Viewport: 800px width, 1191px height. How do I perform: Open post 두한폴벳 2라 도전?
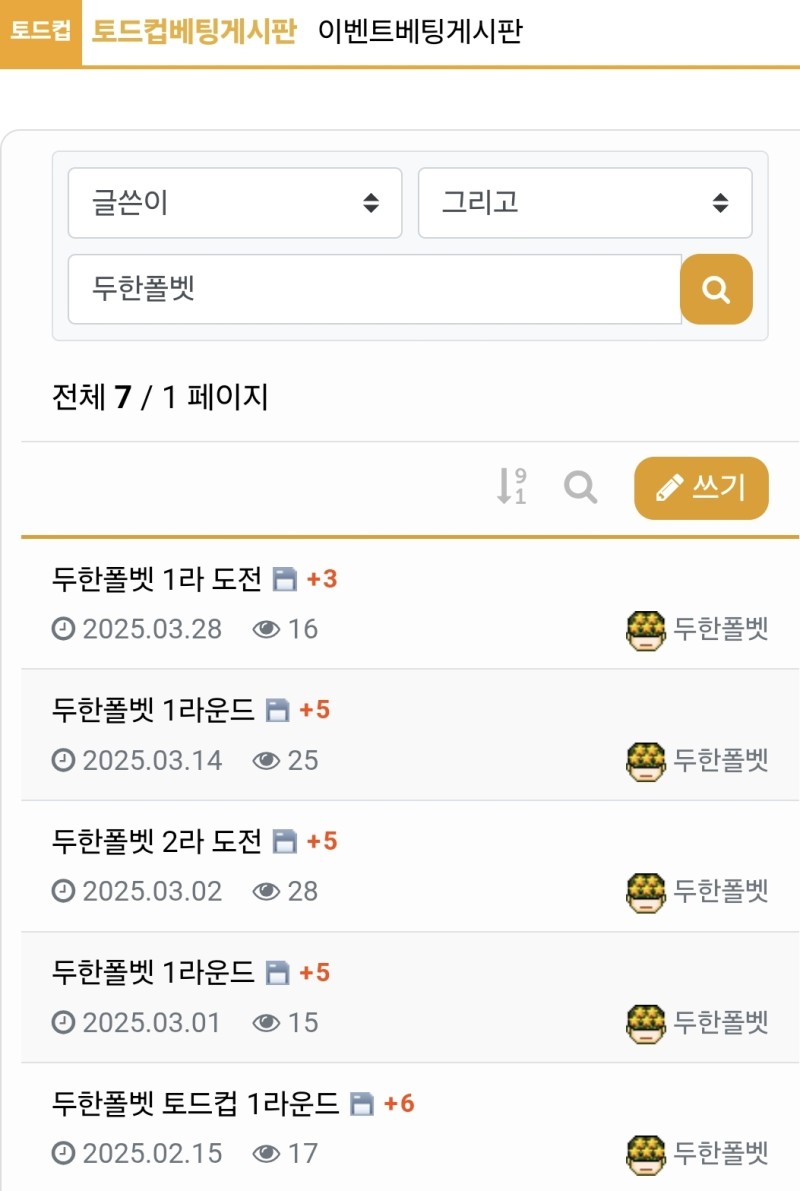click(156, 841)
